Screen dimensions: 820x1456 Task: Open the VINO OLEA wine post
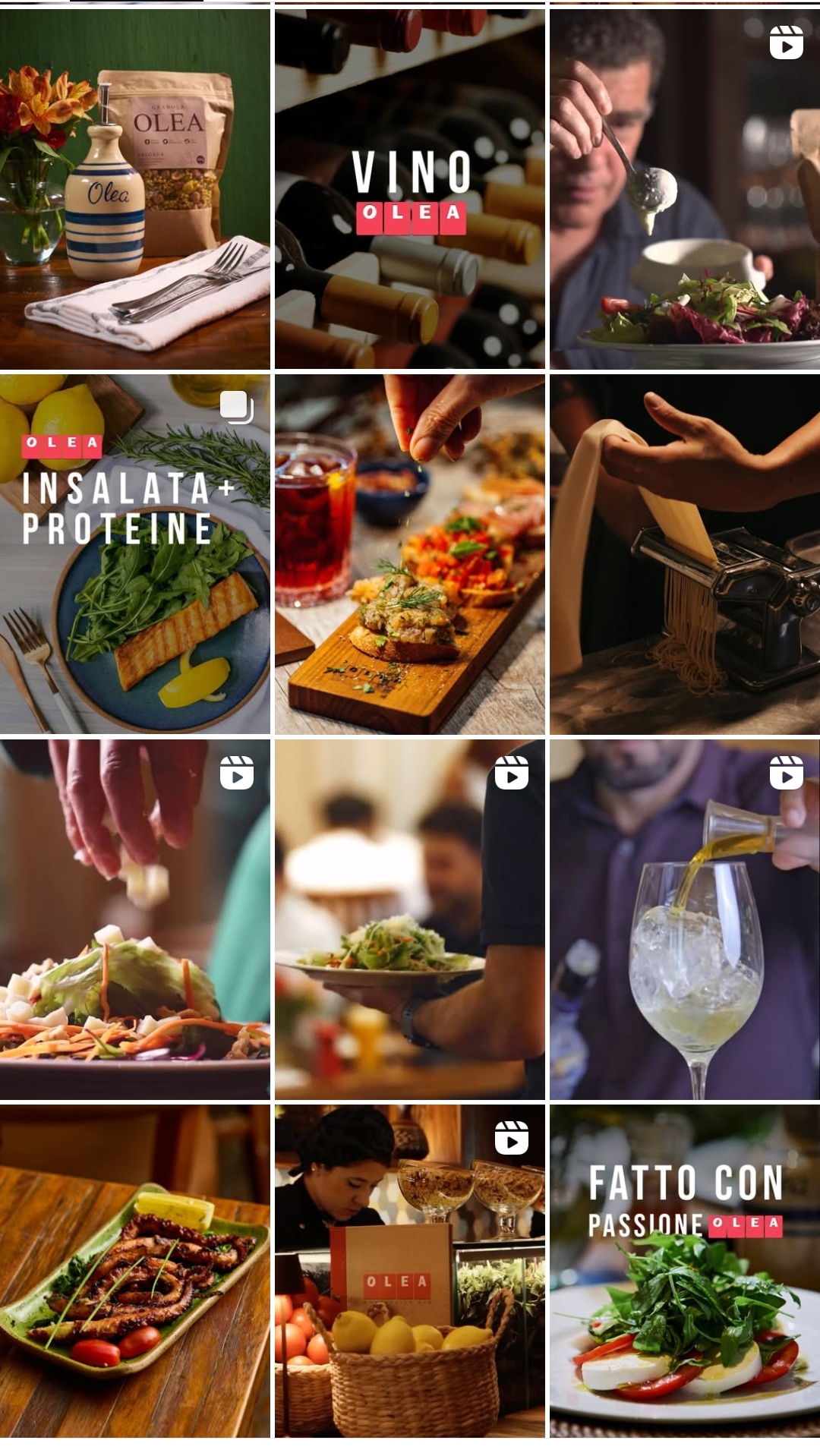(x=410, y=188)
